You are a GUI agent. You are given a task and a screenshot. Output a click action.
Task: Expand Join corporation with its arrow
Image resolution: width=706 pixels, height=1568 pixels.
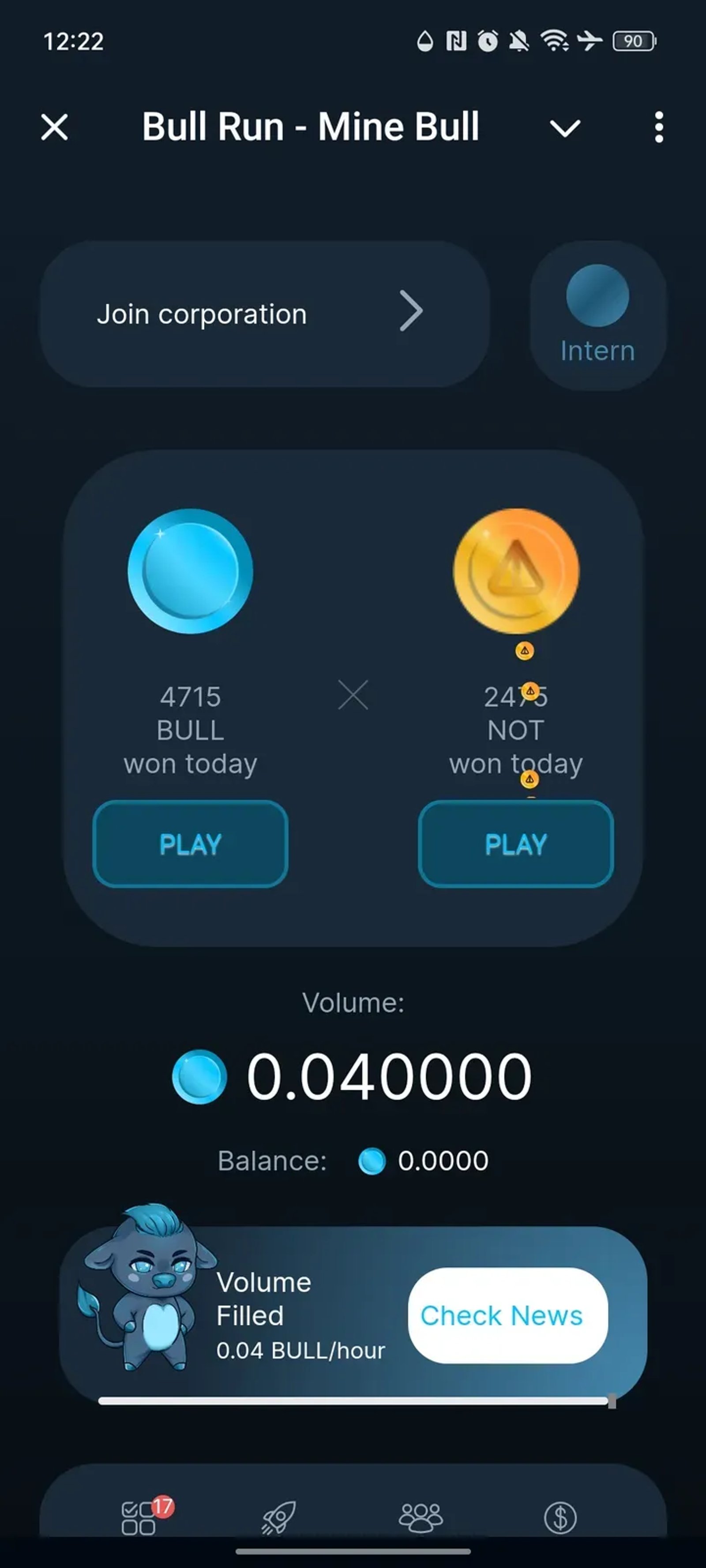click(x=412, y=312)
